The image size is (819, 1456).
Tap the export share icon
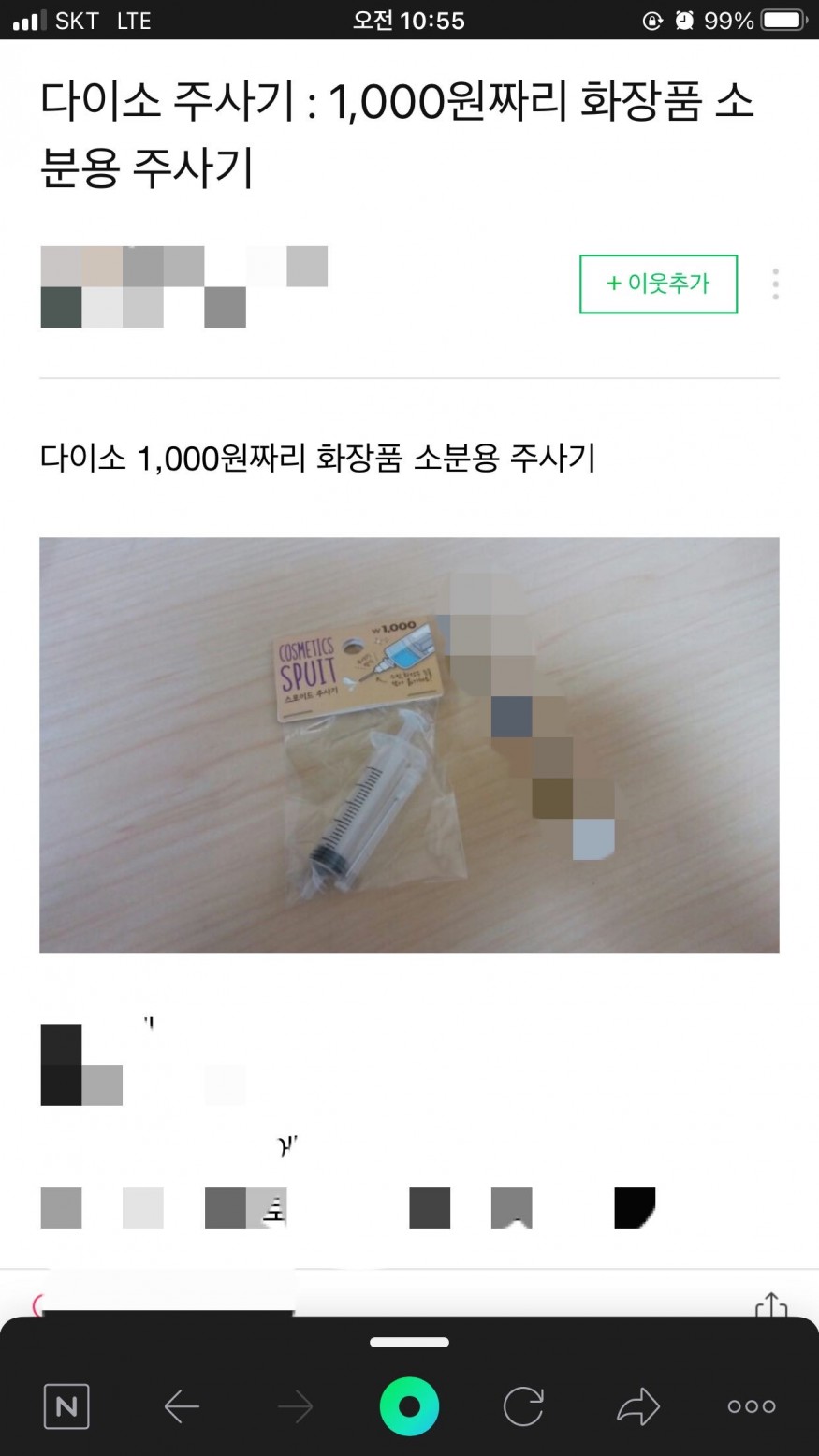(x=771, y=1304)
